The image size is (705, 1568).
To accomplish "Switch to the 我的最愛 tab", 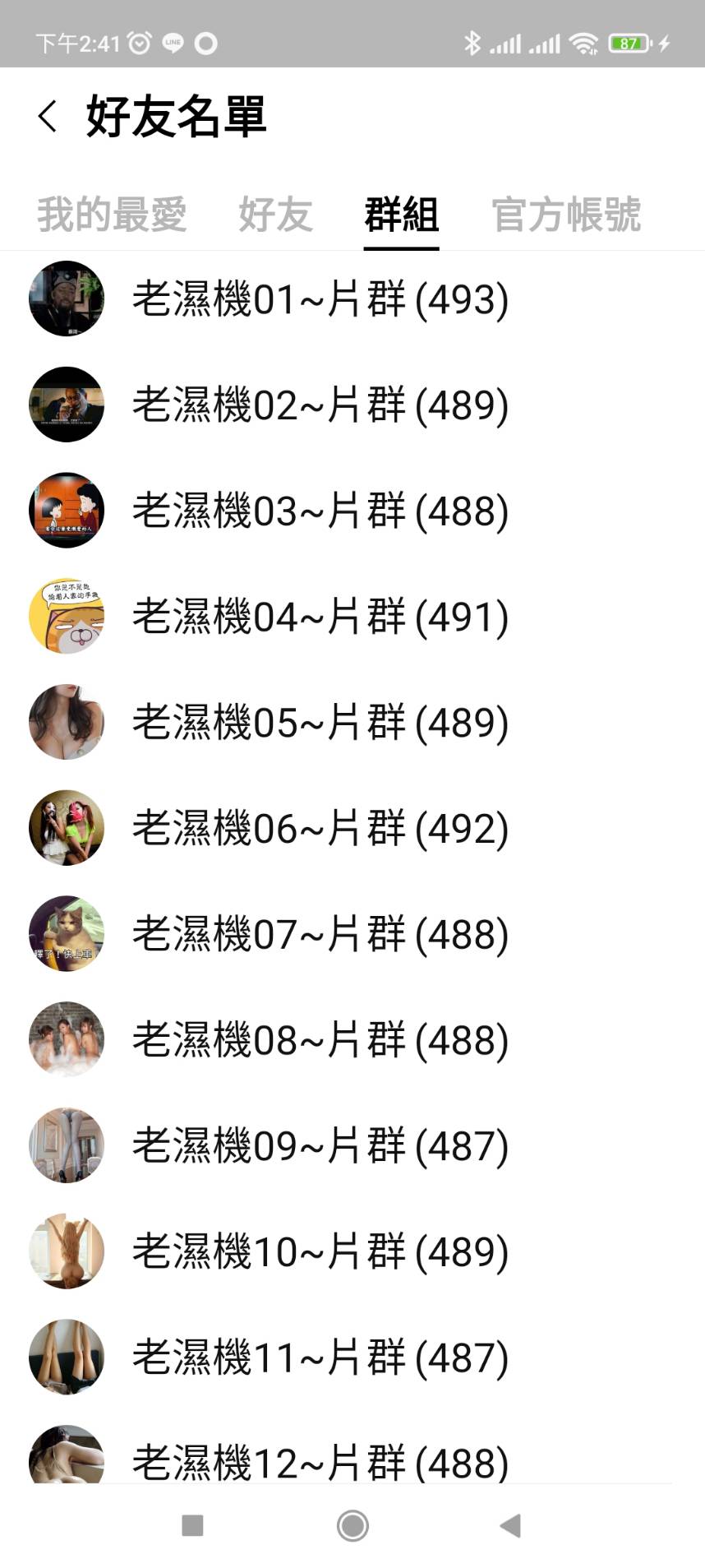I will (112, 215).
